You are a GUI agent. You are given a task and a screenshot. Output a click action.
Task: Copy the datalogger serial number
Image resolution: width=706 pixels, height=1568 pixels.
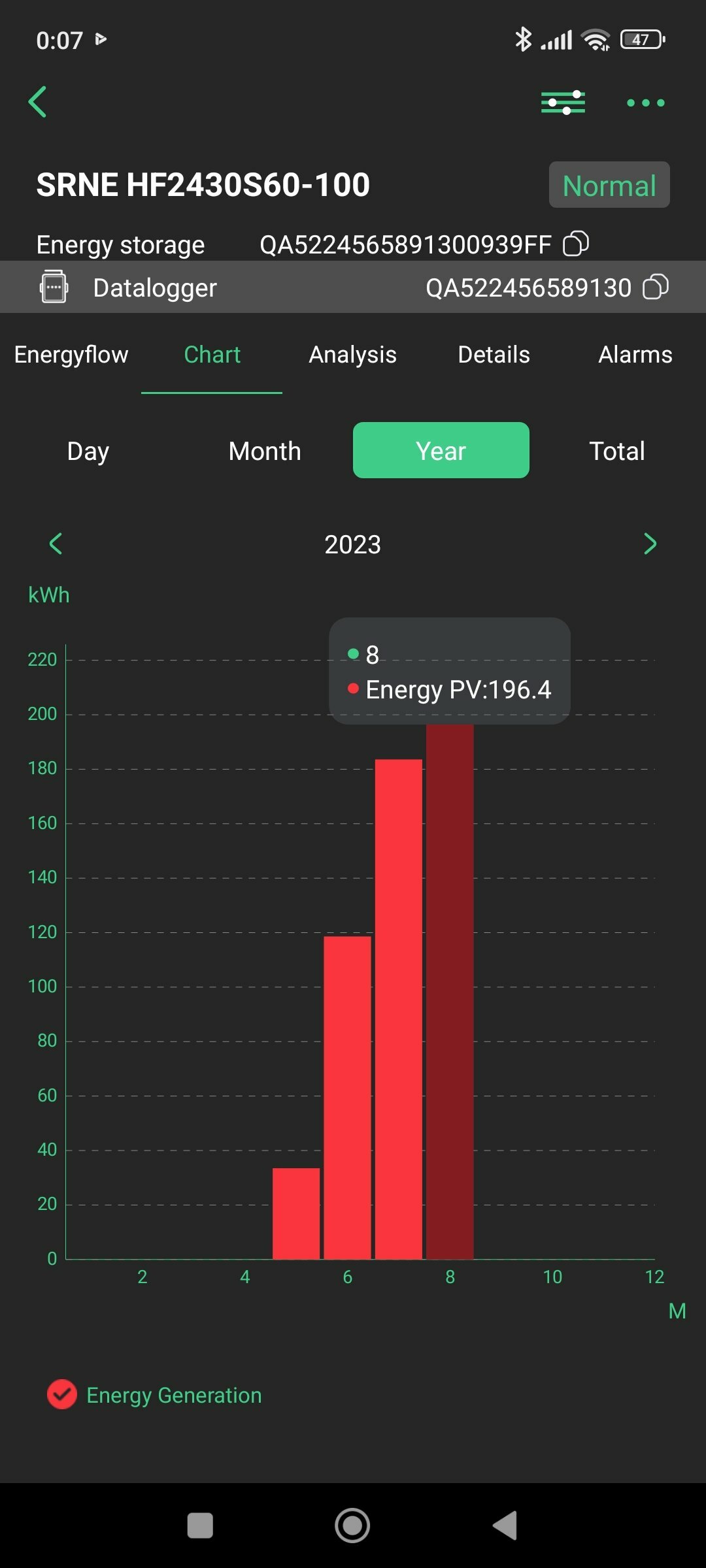(x=656, y=287)
